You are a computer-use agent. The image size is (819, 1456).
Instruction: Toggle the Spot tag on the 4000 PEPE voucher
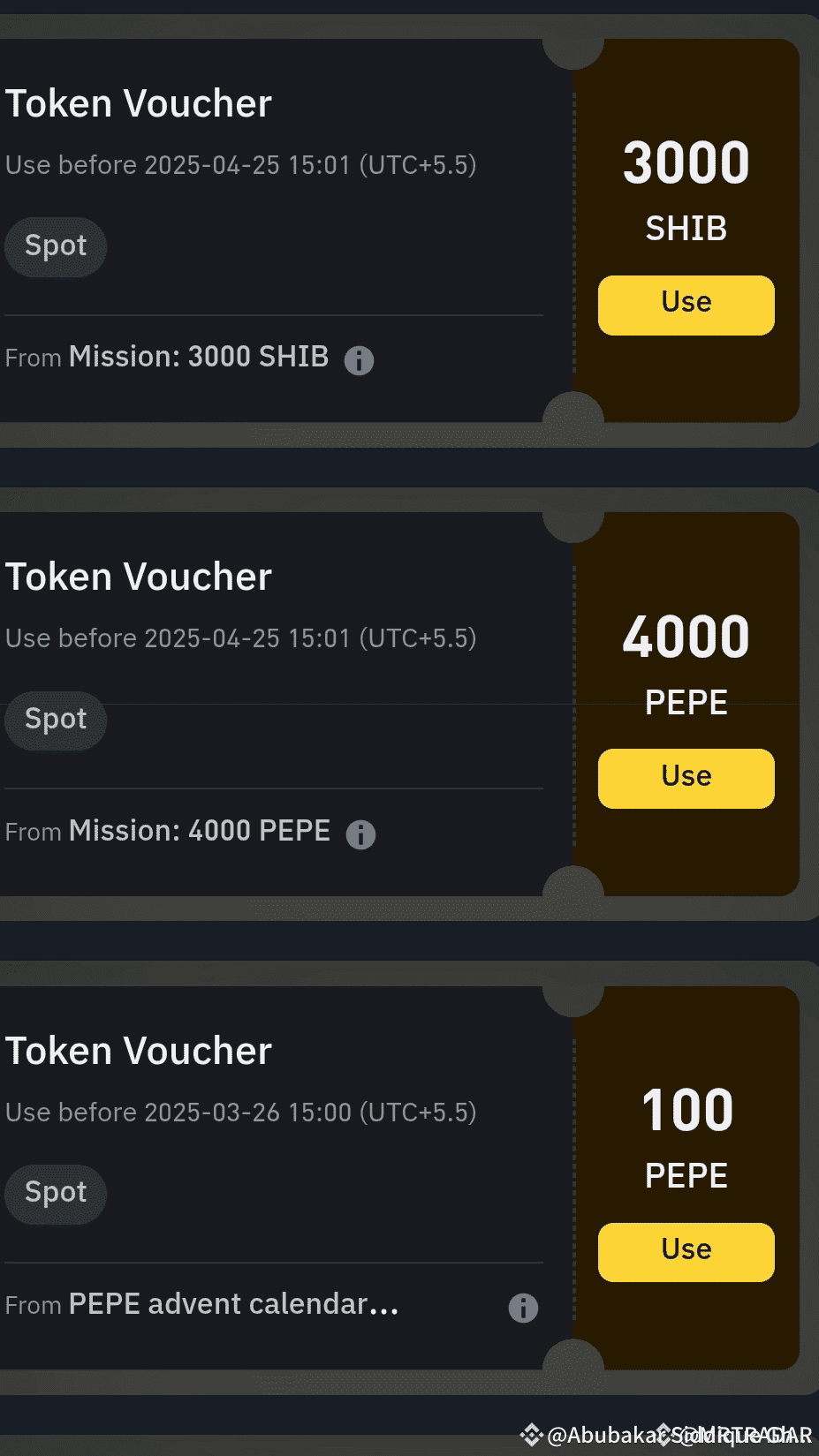pyautogui.click(x=55, y=720)
